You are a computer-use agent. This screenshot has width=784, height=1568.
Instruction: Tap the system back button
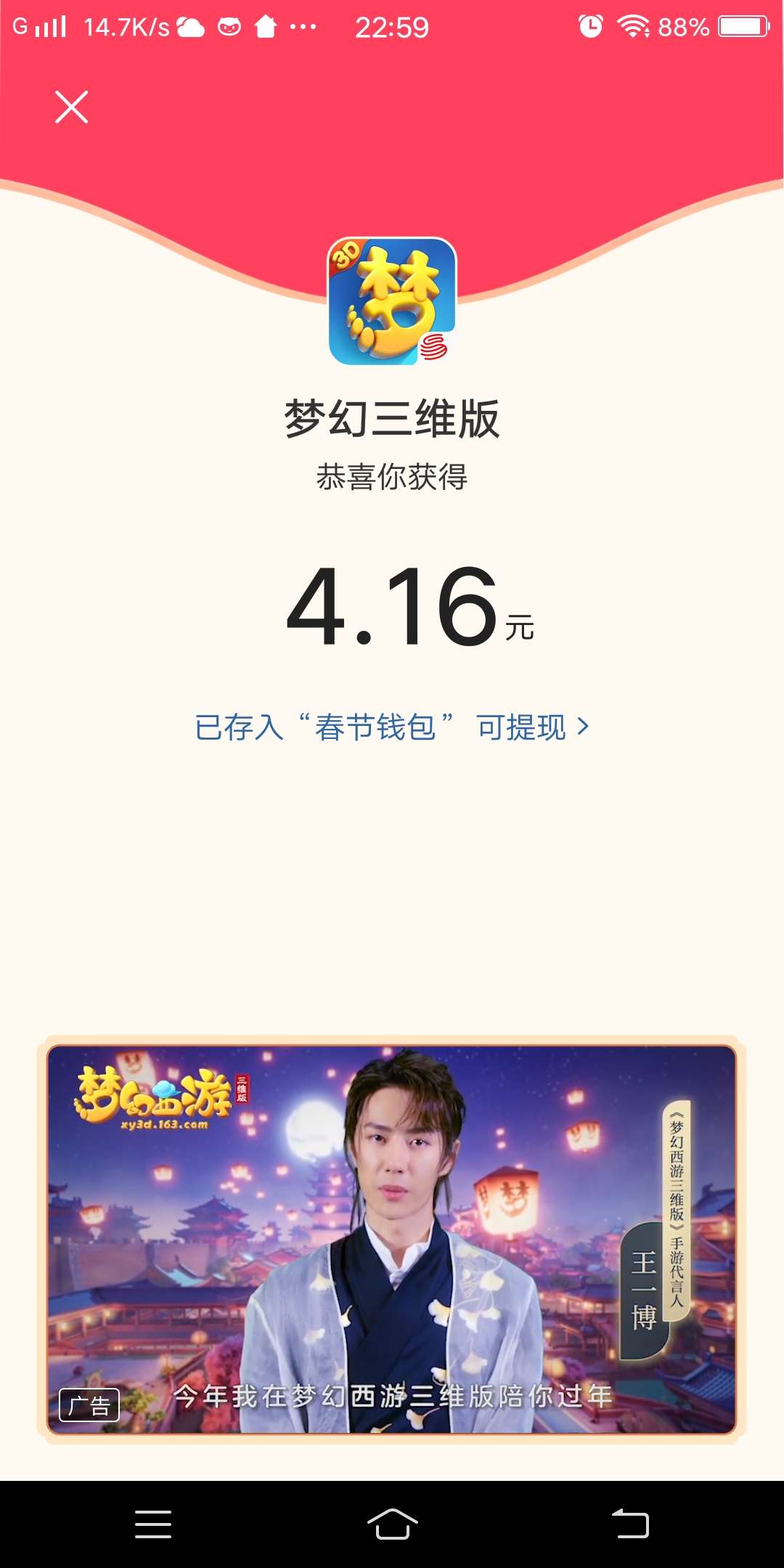tap(630, 1524)
